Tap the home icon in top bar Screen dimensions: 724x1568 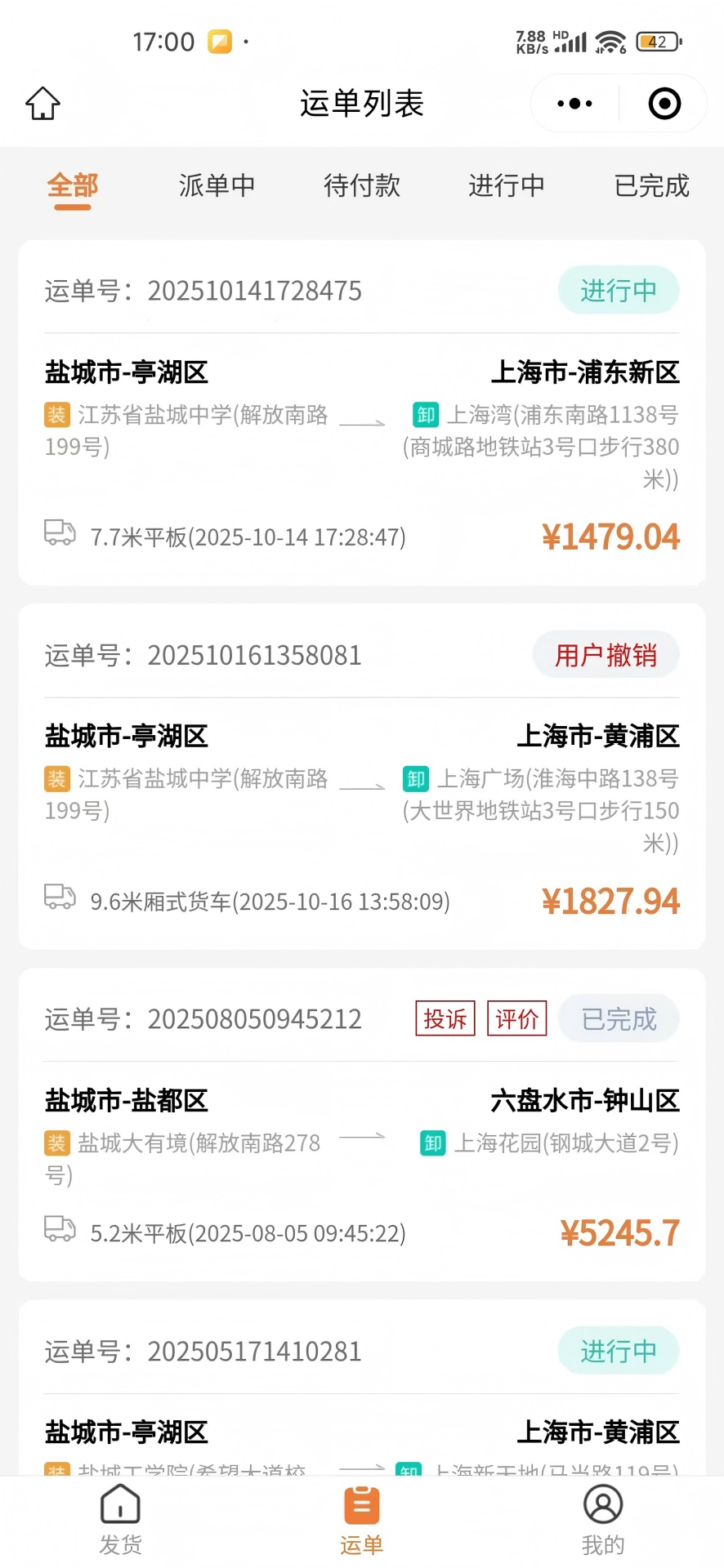(42, 104)
